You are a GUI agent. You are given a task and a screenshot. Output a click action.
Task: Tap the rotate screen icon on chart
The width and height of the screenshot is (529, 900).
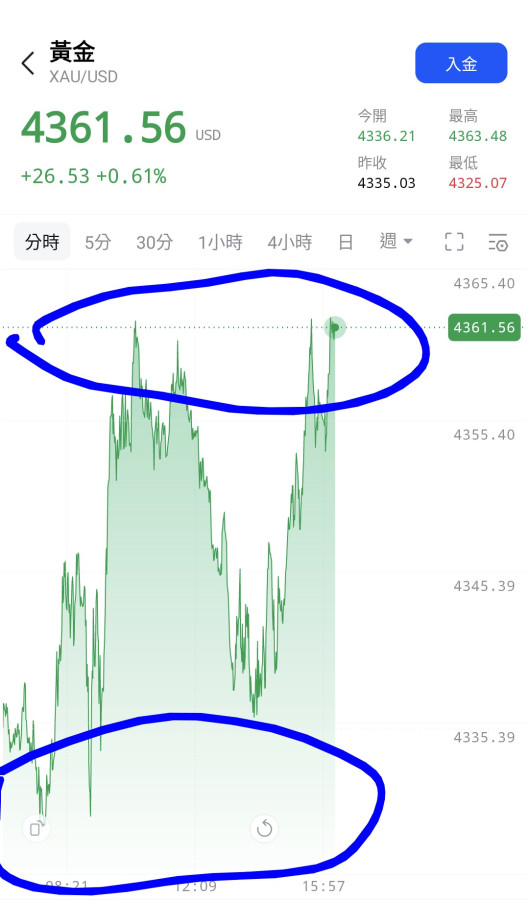tap(36, 828)
